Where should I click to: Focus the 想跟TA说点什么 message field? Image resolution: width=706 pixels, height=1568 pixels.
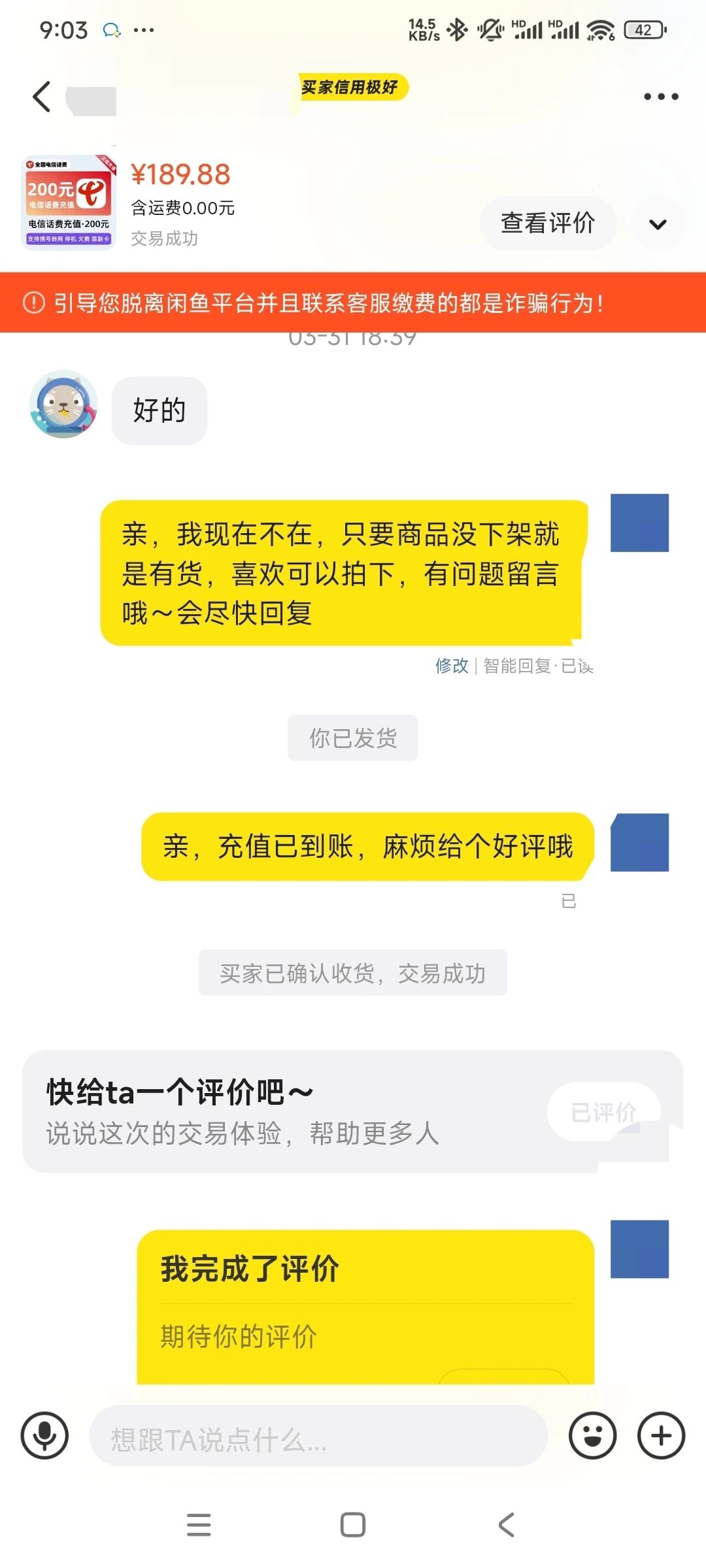pos(318,1435)
